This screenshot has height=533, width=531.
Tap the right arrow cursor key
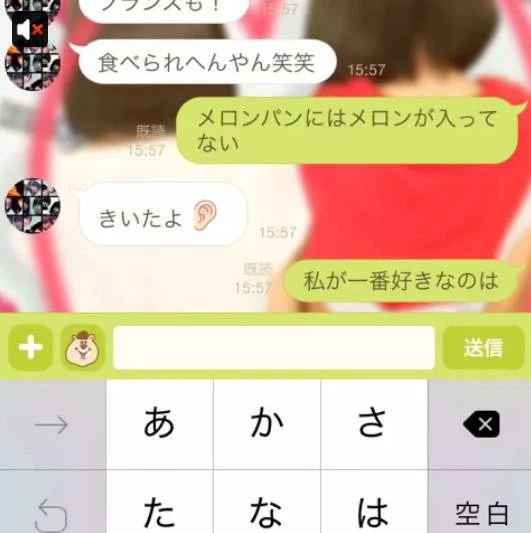(53, 424)
